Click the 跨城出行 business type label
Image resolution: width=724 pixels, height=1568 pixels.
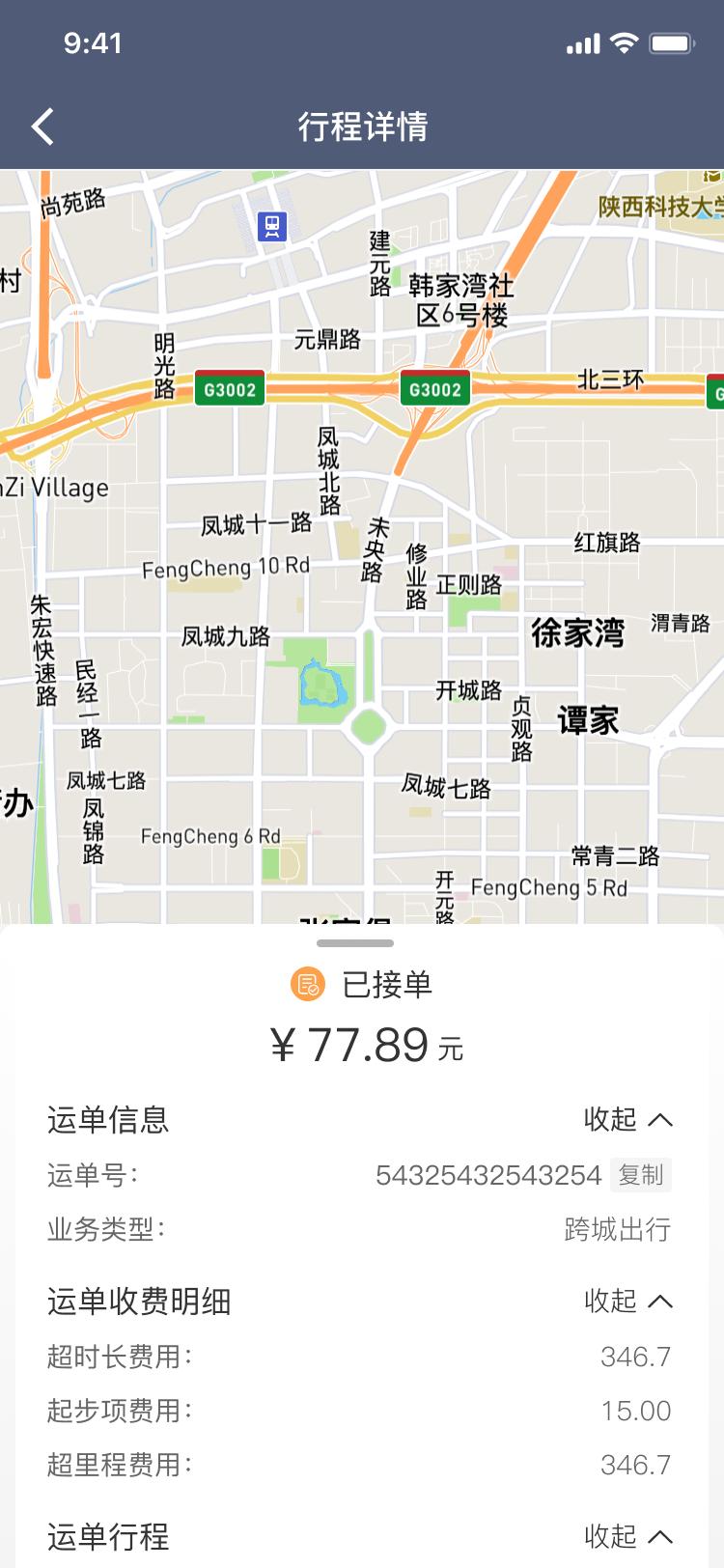(x=618, y=1229)
